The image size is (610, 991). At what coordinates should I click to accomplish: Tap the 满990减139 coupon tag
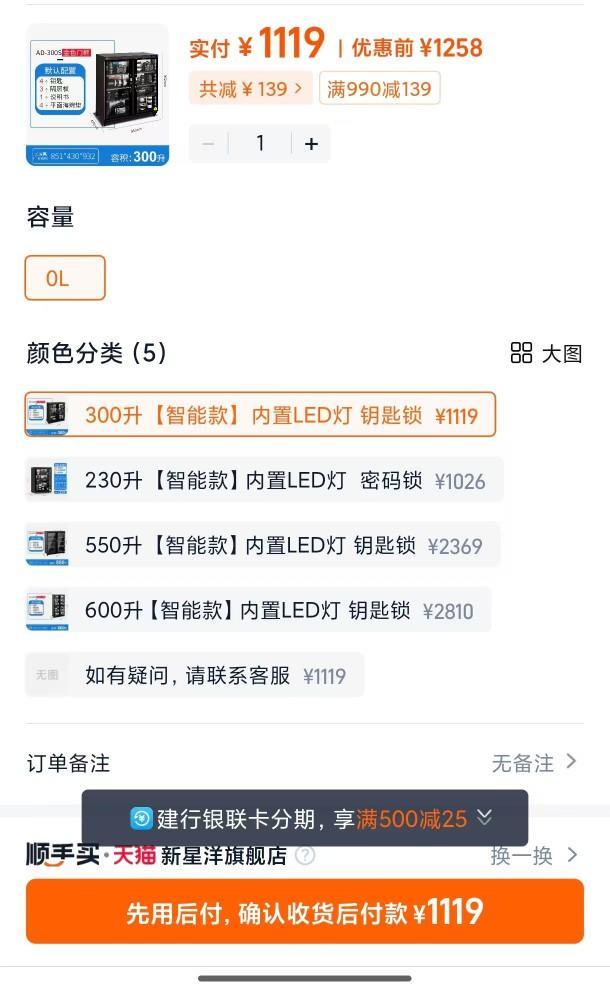(x=379, y=89)
